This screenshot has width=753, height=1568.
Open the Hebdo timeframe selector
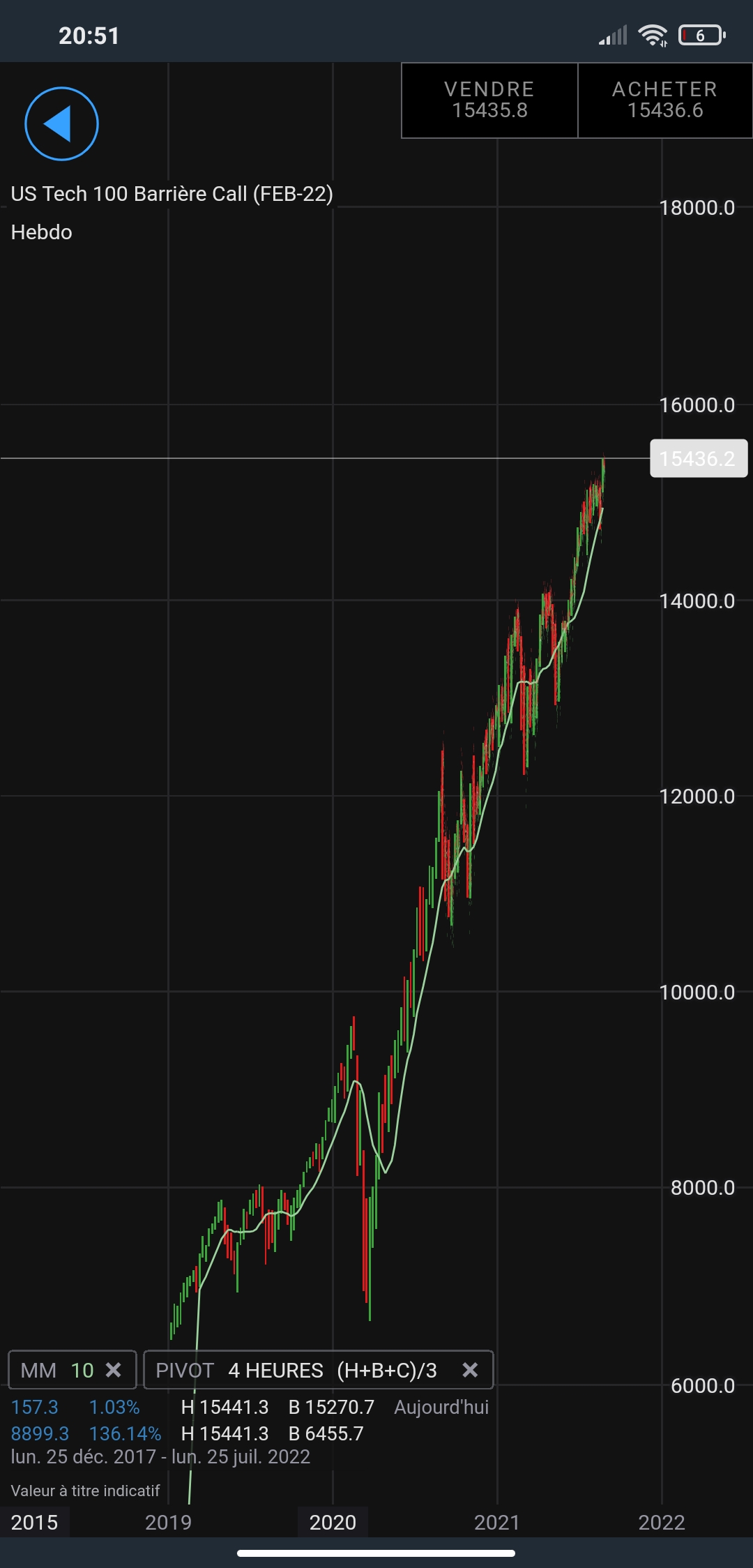point(42,232)
